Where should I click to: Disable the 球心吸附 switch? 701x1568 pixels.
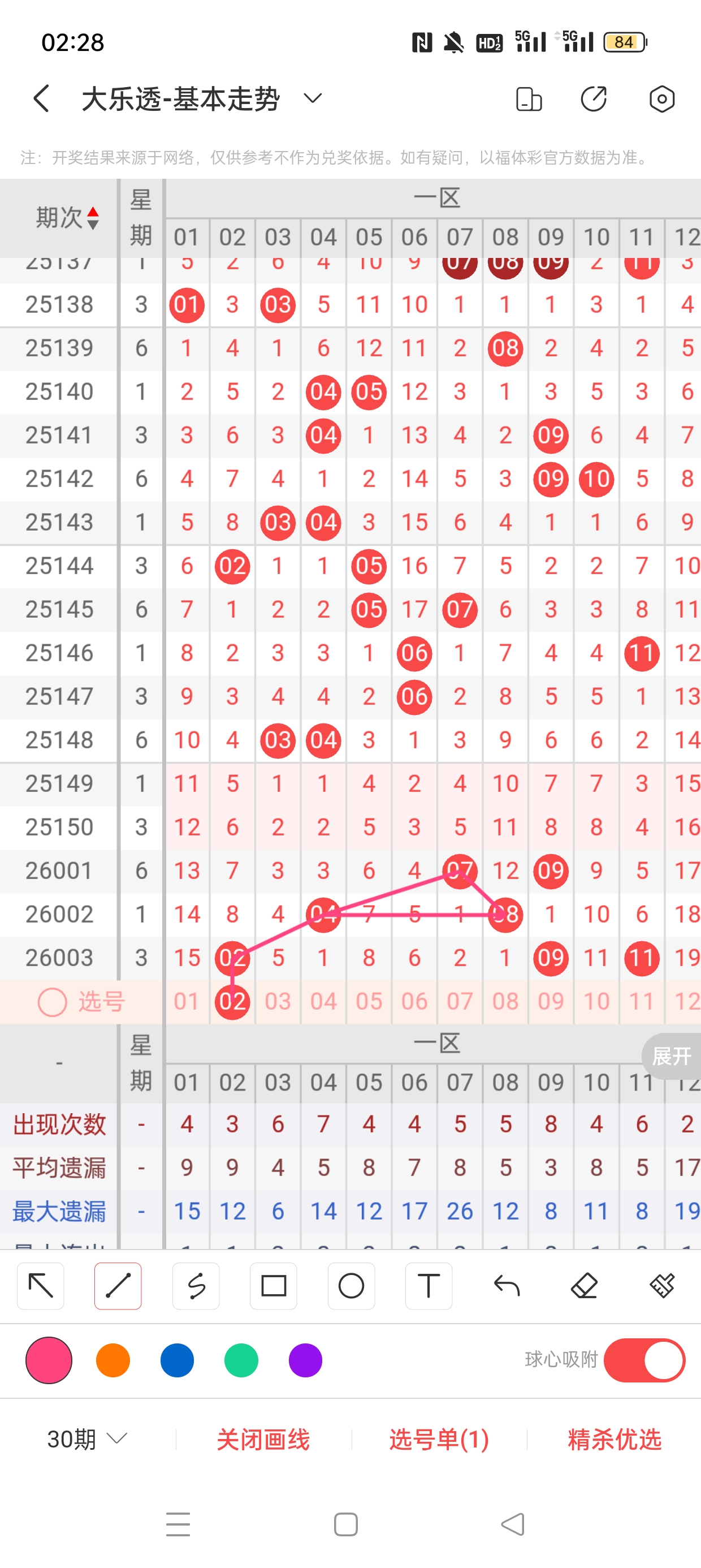644,1360
